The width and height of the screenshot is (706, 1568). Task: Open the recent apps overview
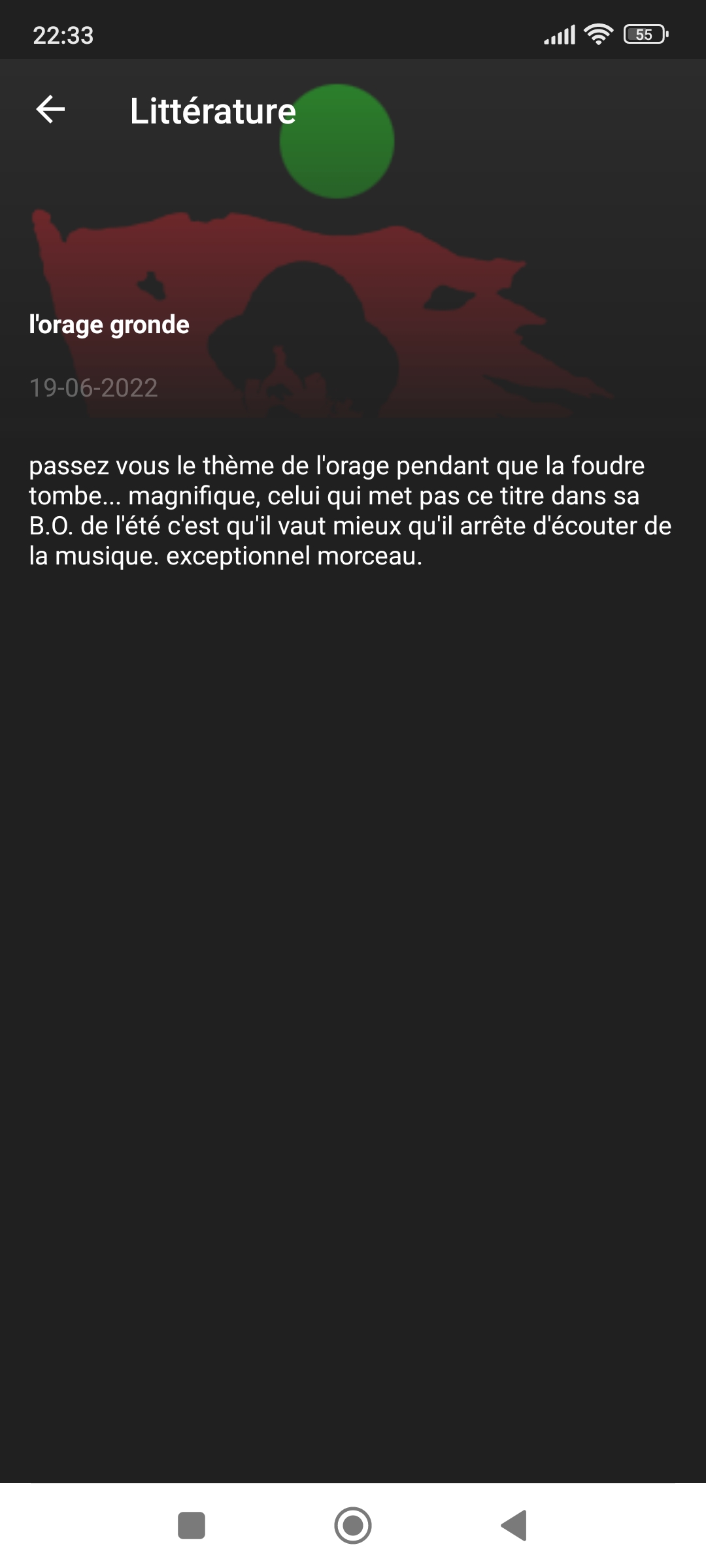tap(192, 1526)
